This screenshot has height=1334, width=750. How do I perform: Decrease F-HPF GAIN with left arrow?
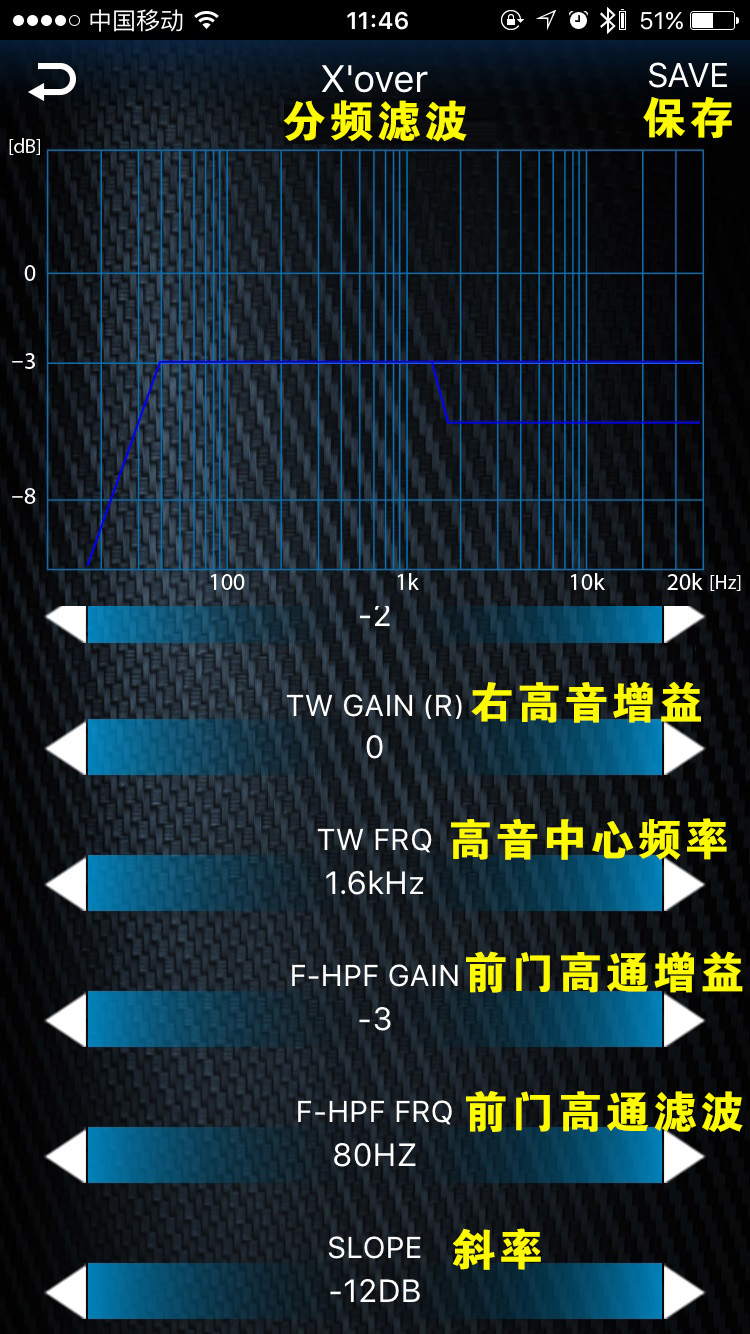(66, 1019)
